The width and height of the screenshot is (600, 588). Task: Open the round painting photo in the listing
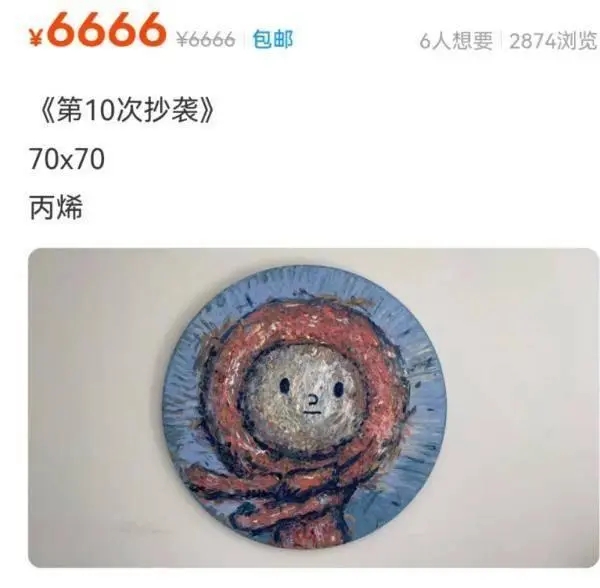pyautogui.click(x=306, y=408)
